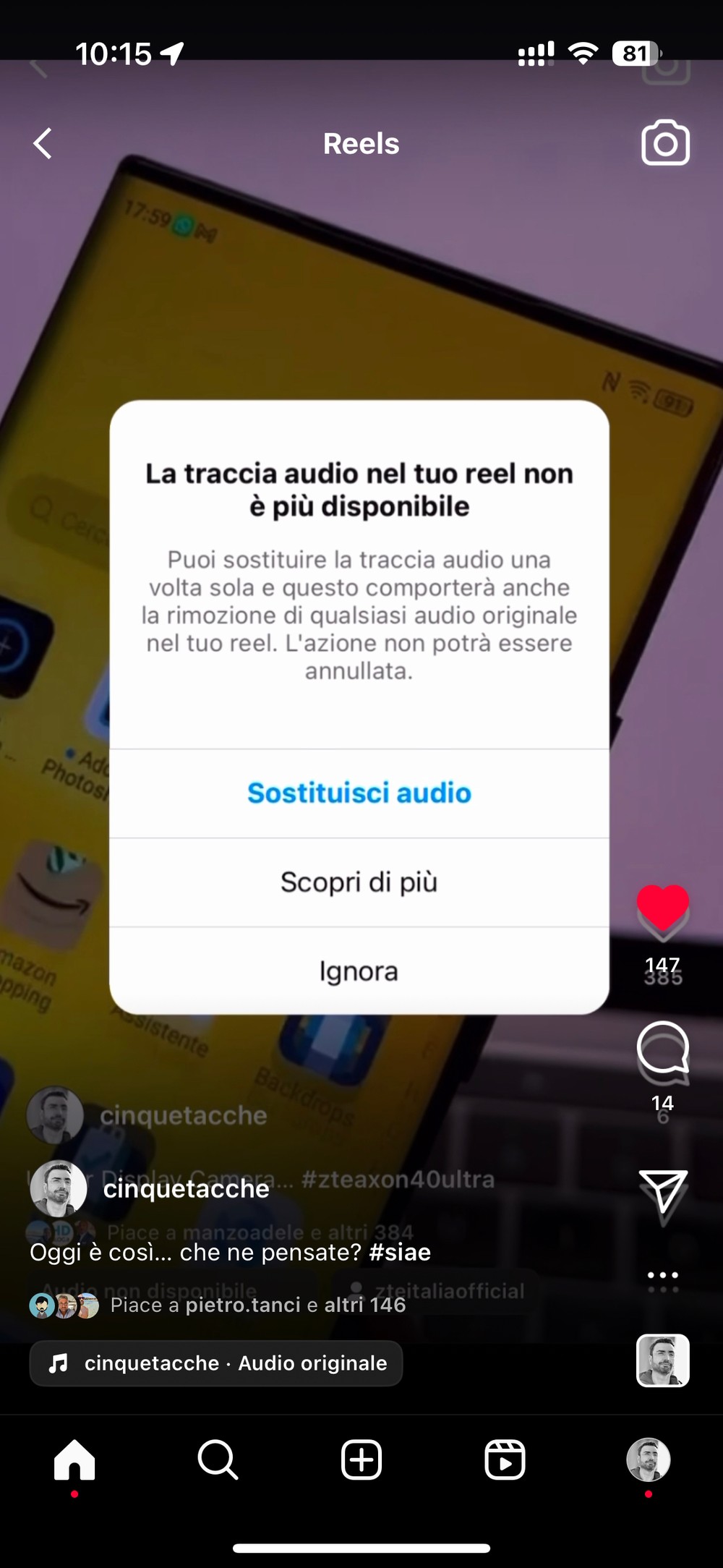
Task: Switch to the Search tab
Action: coord(218,1460)
